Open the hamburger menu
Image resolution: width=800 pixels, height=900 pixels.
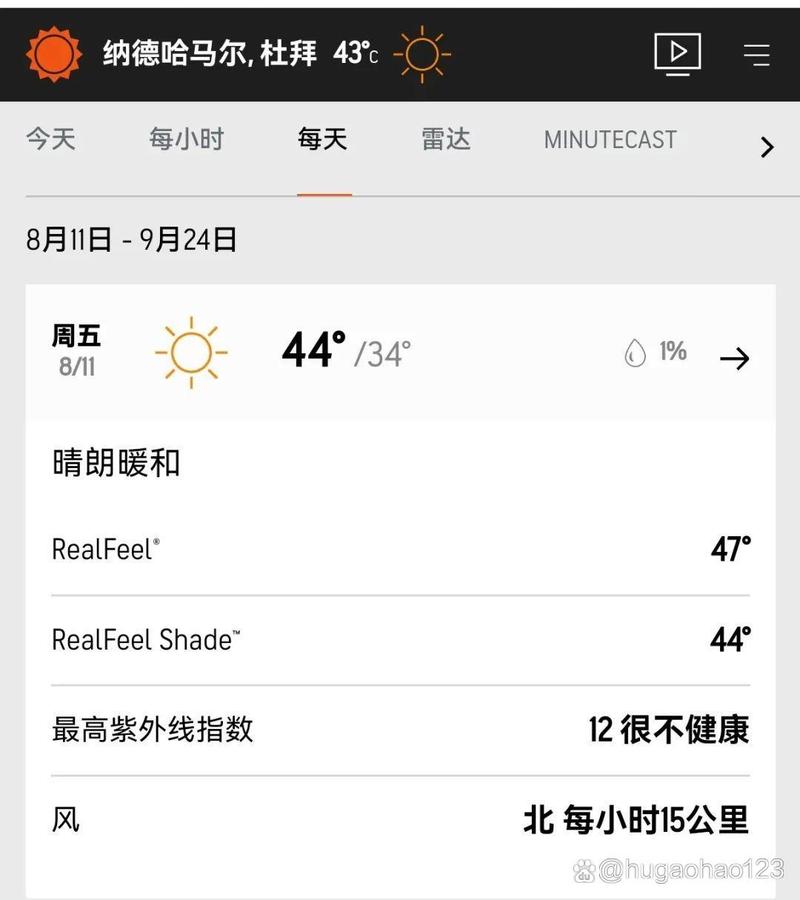[x=757, y=55]
